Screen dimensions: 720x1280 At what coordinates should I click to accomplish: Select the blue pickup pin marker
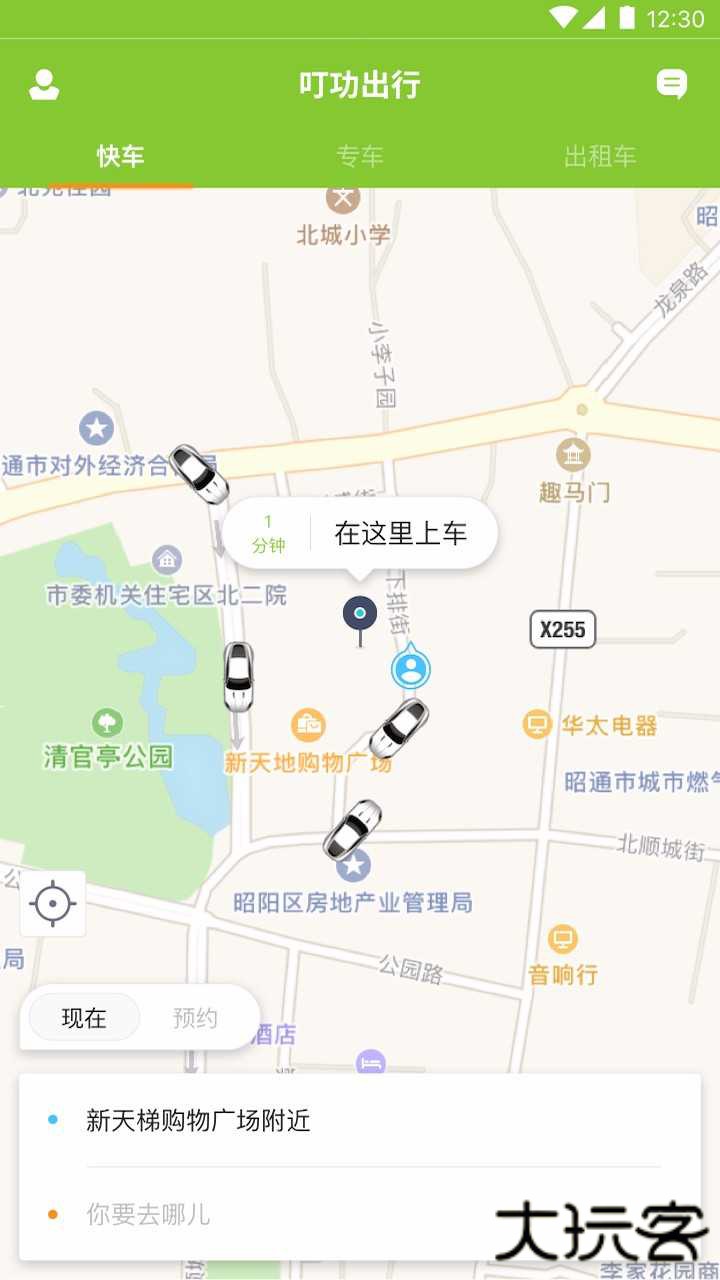(358, 617)
